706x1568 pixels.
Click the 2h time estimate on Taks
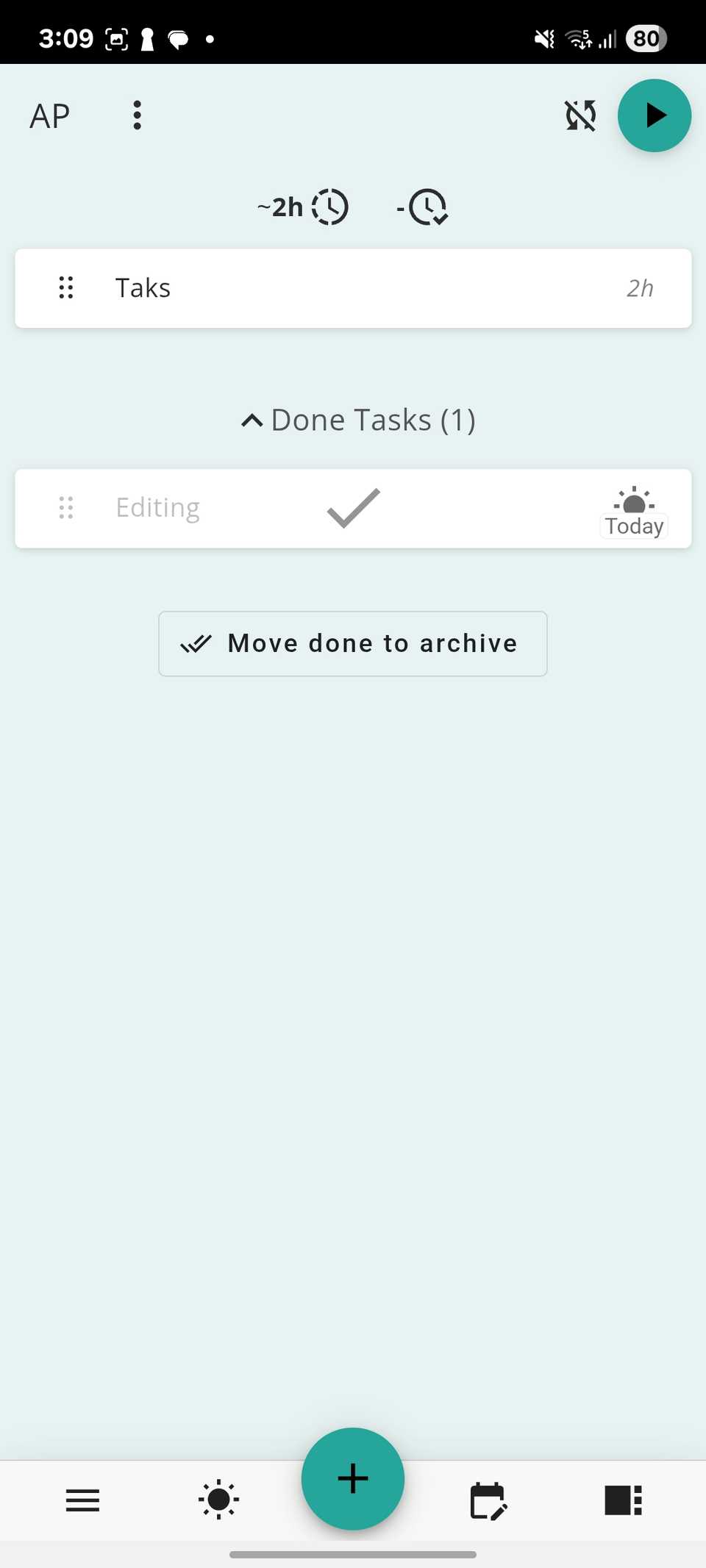pos(639,287)
